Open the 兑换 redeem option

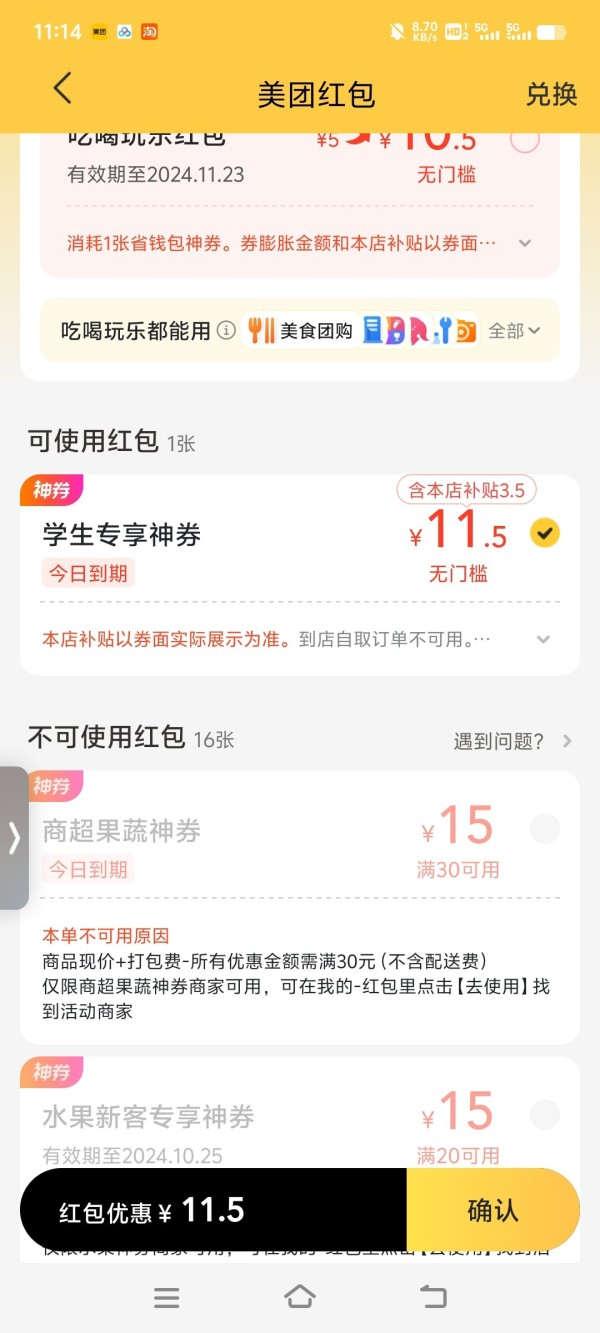click(x=552, y=94)
